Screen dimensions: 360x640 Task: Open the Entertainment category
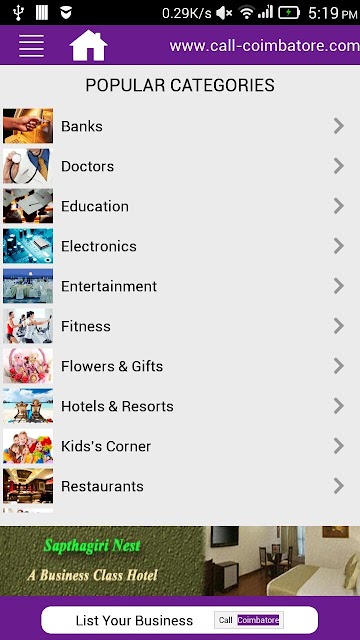click(180, 286)
